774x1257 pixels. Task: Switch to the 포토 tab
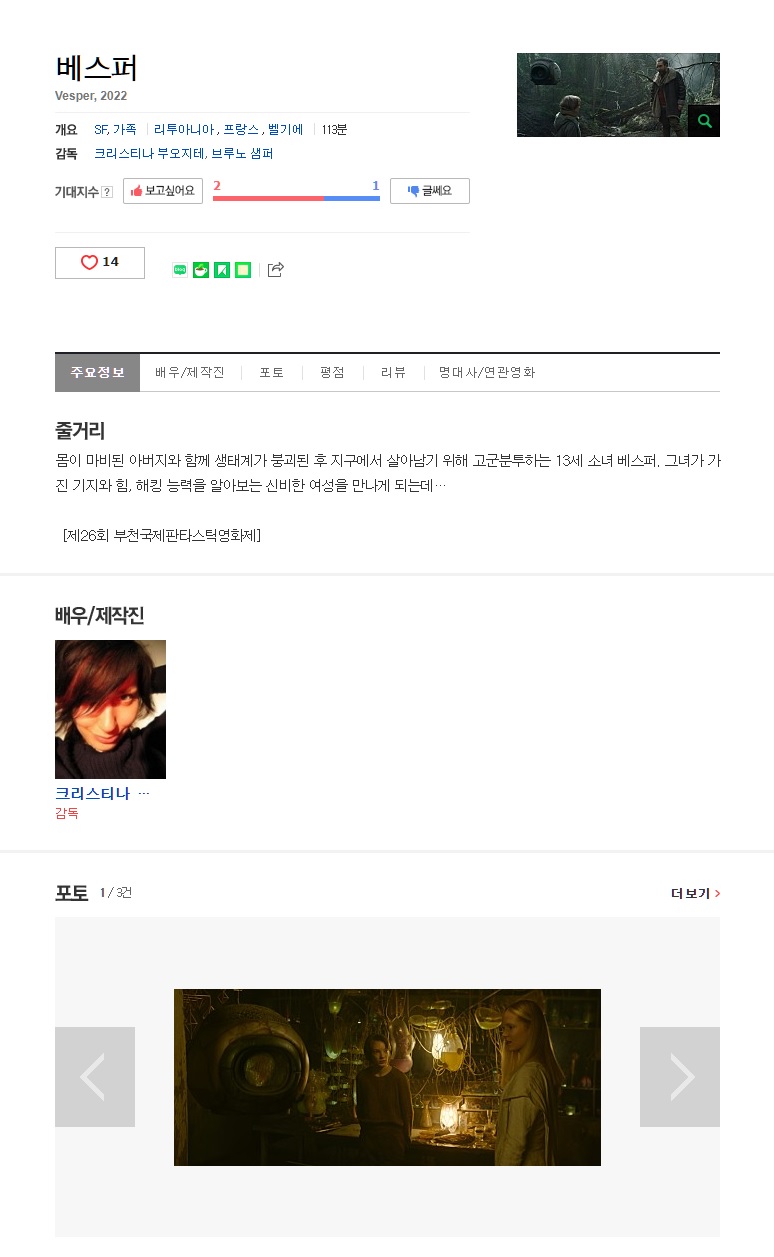272,372
